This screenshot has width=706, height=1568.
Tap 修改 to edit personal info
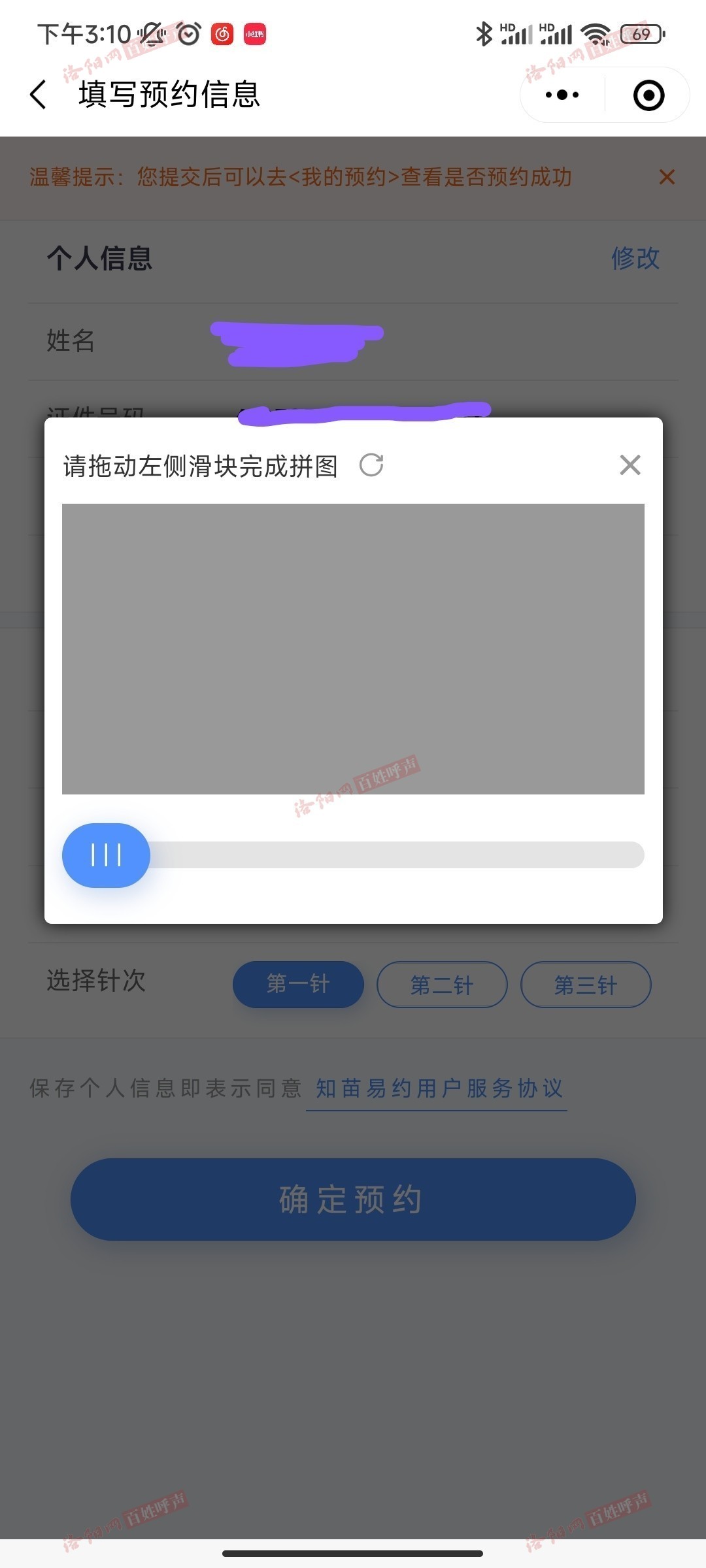pyautogui.click(x=635, y=258)
